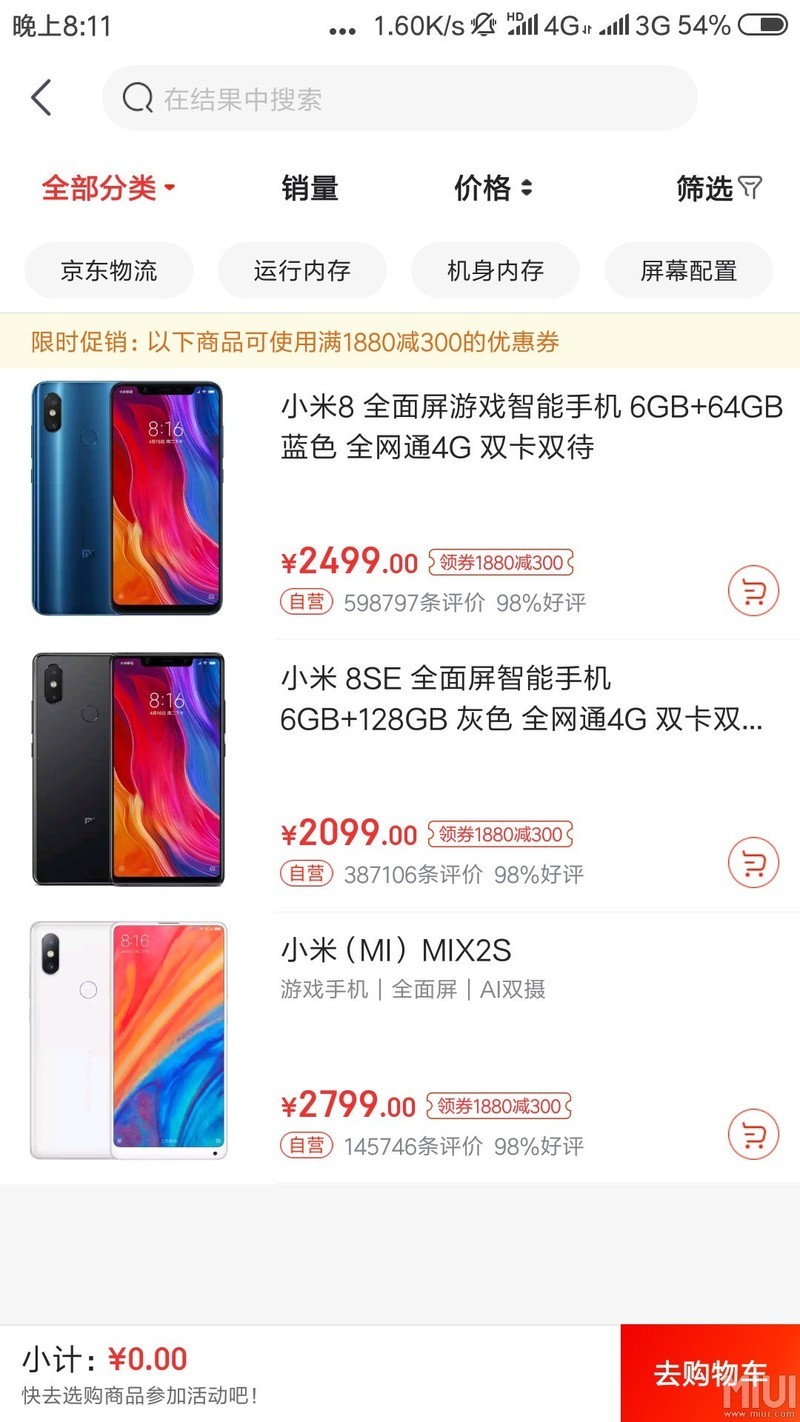Go to cart via 去购物车 button
The image size is (800, 1422).
click(x=710, y=1373)
